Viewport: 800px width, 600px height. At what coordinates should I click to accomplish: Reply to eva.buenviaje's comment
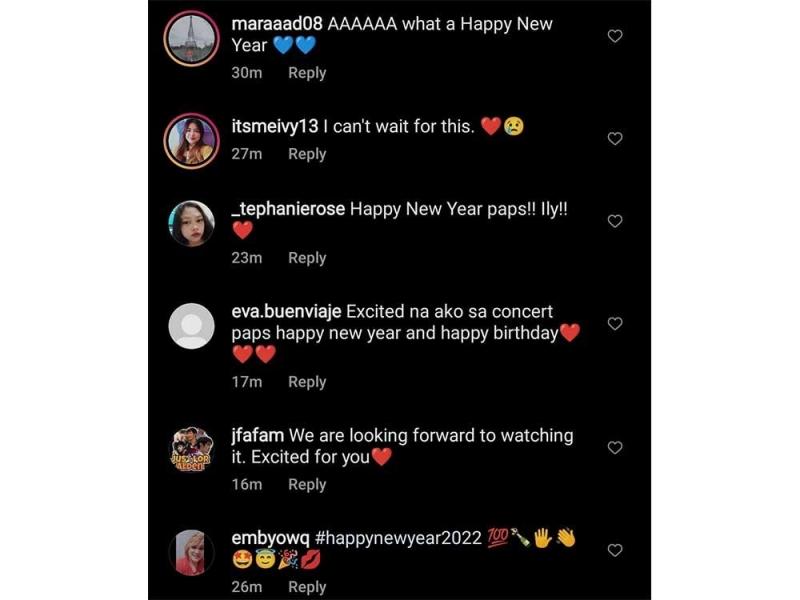click(307, 382)
